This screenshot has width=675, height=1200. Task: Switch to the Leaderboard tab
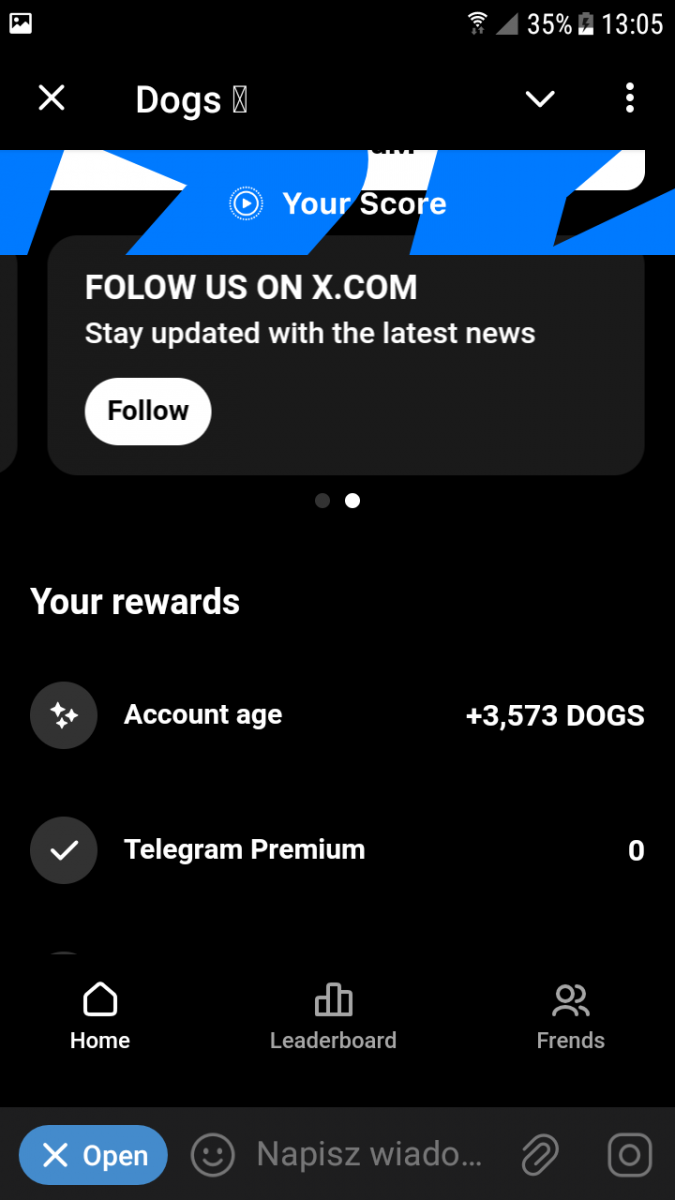click(x=333, y=1016)
